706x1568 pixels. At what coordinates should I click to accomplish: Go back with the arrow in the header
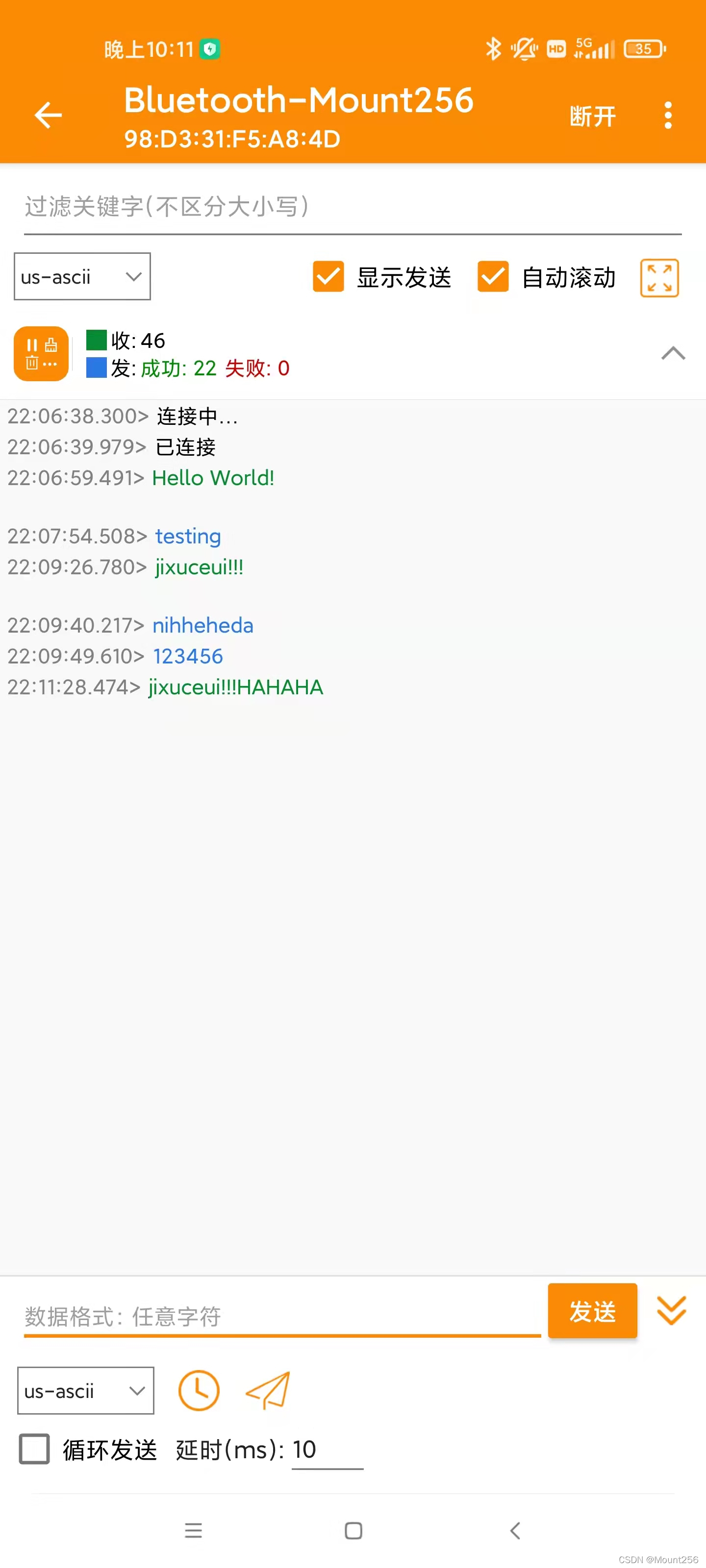(x=48, y=116)
